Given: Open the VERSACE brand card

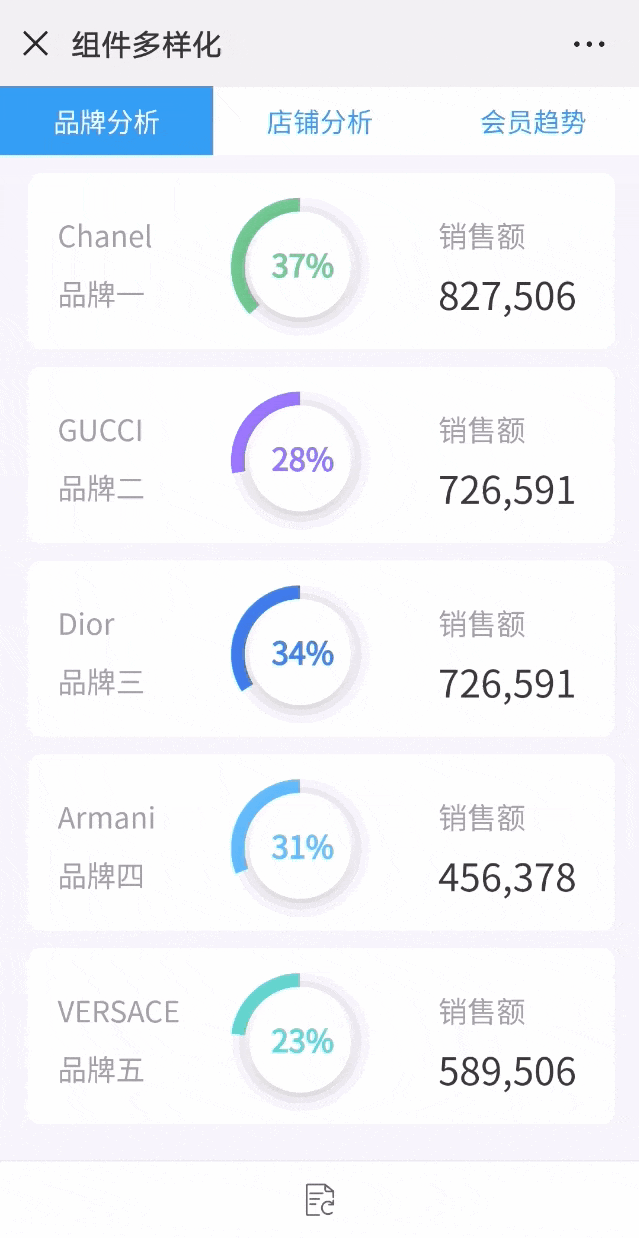Looking at the screenshot, I should (x=320, y=1037).
